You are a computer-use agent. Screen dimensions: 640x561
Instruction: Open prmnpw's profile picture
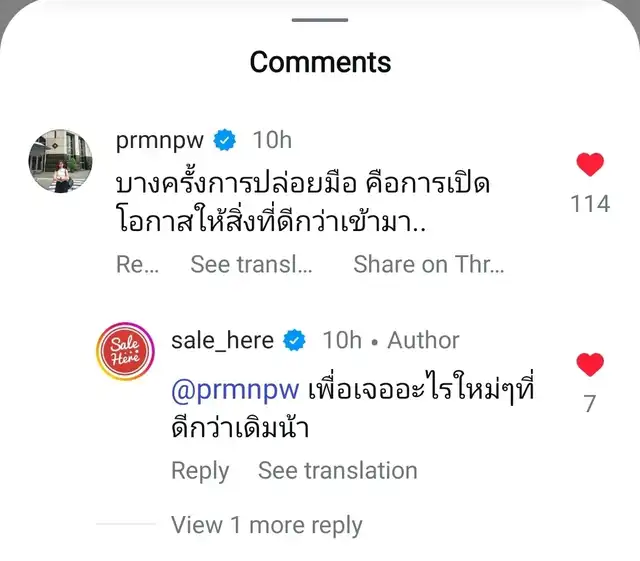point(60,161)
